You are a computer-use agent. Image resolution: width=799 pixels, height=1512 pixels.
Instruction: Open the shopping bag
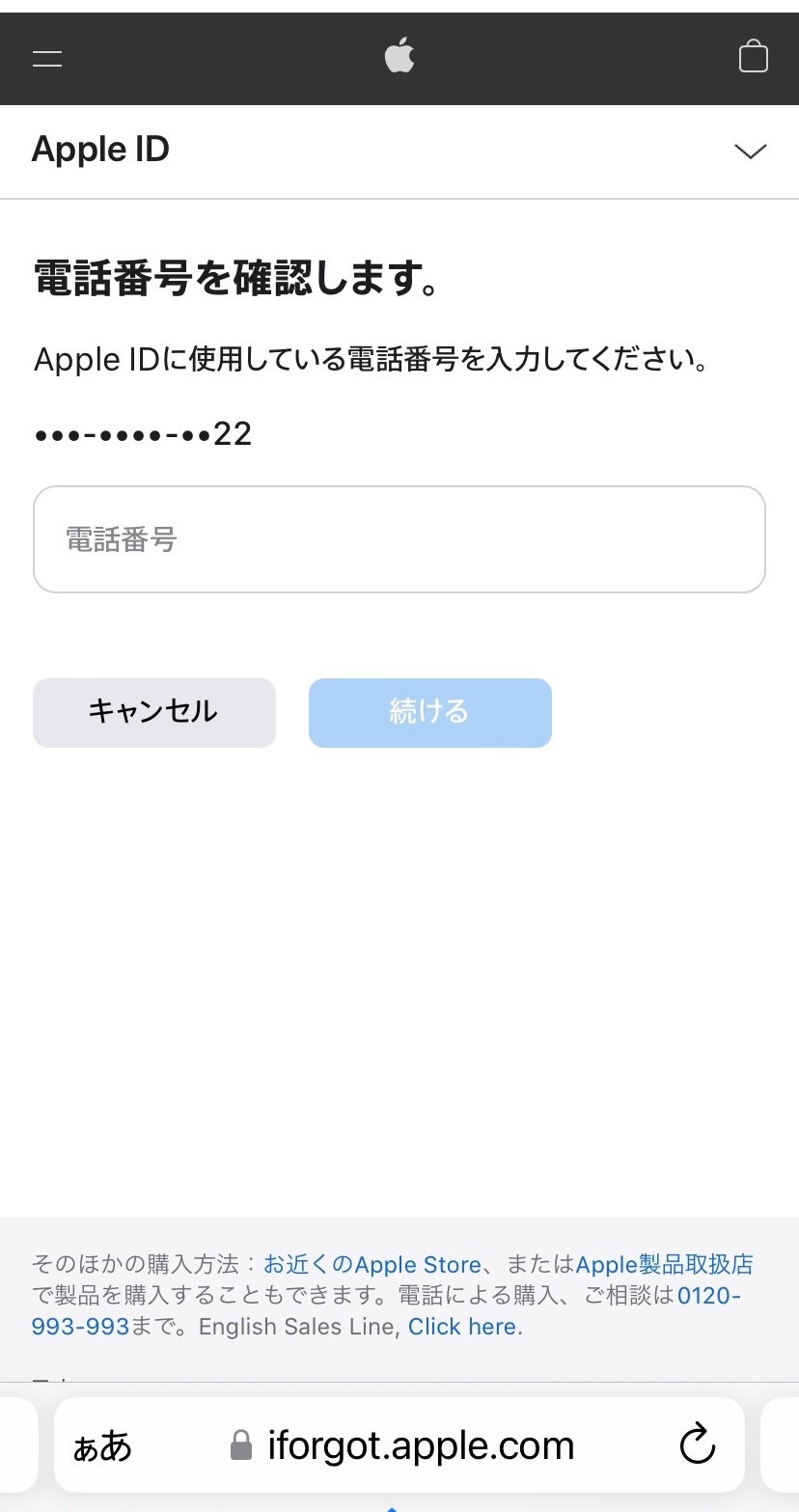[753, 58]
